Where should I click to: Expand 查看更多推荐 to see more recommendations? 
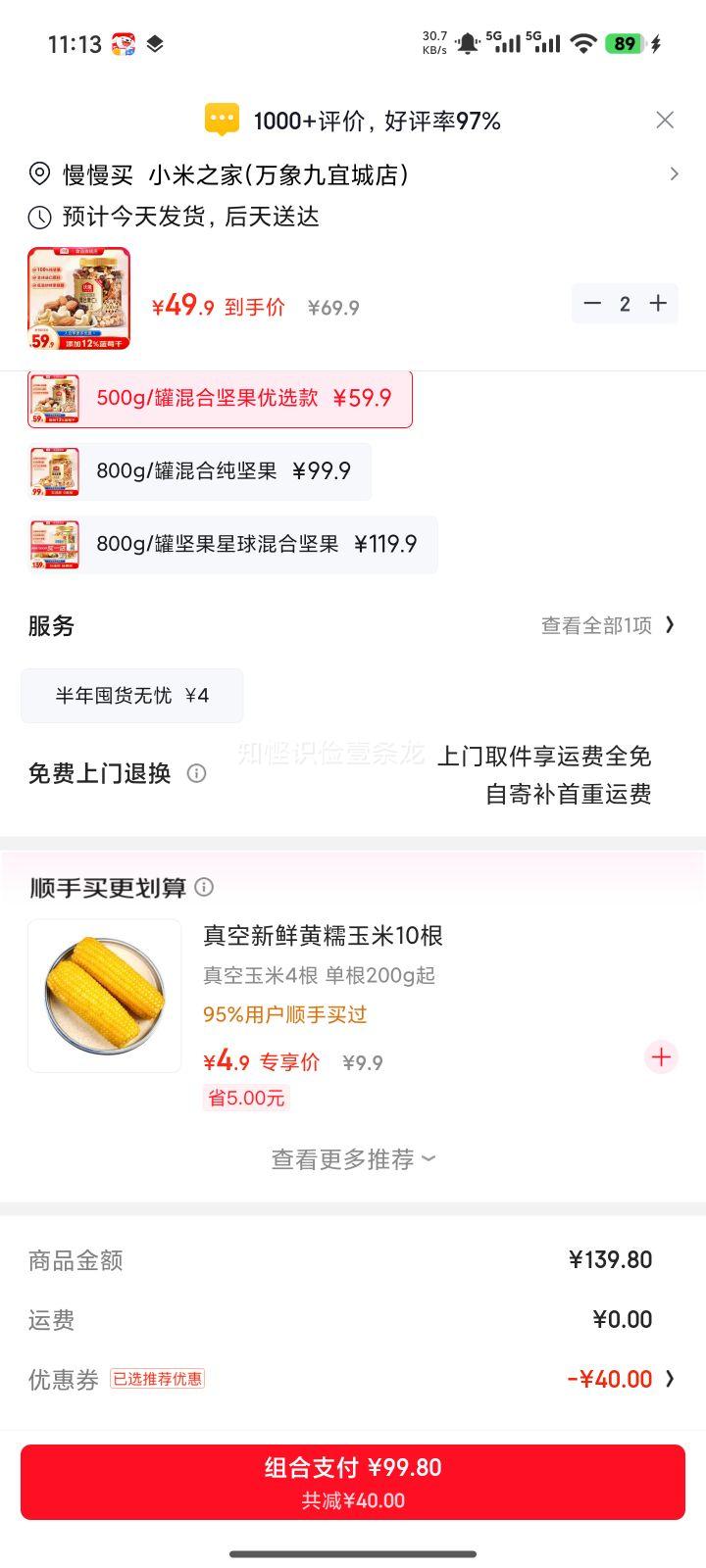(352, 1158)
